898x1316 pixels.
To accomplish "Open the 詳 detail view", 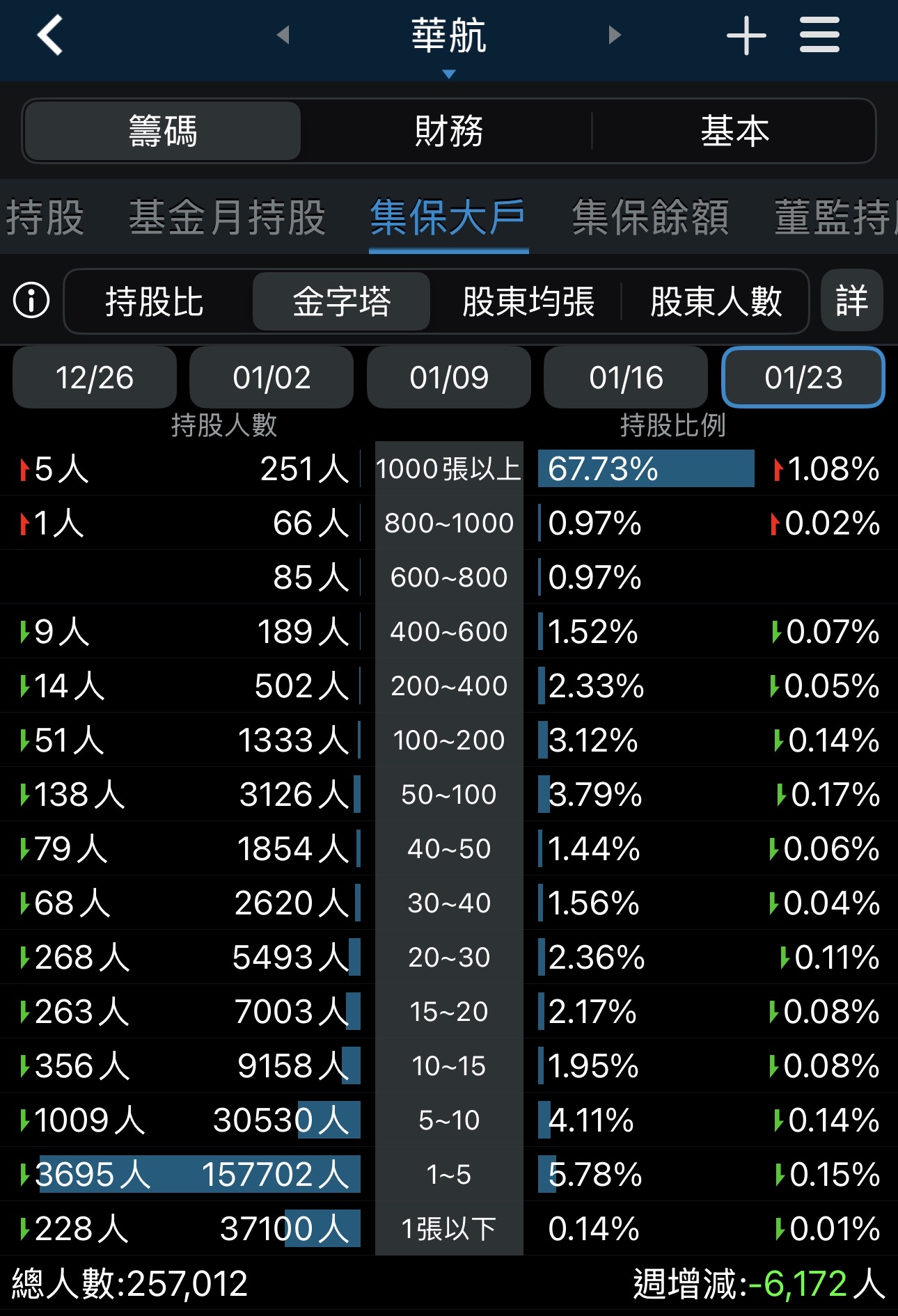I will point(852,301).
